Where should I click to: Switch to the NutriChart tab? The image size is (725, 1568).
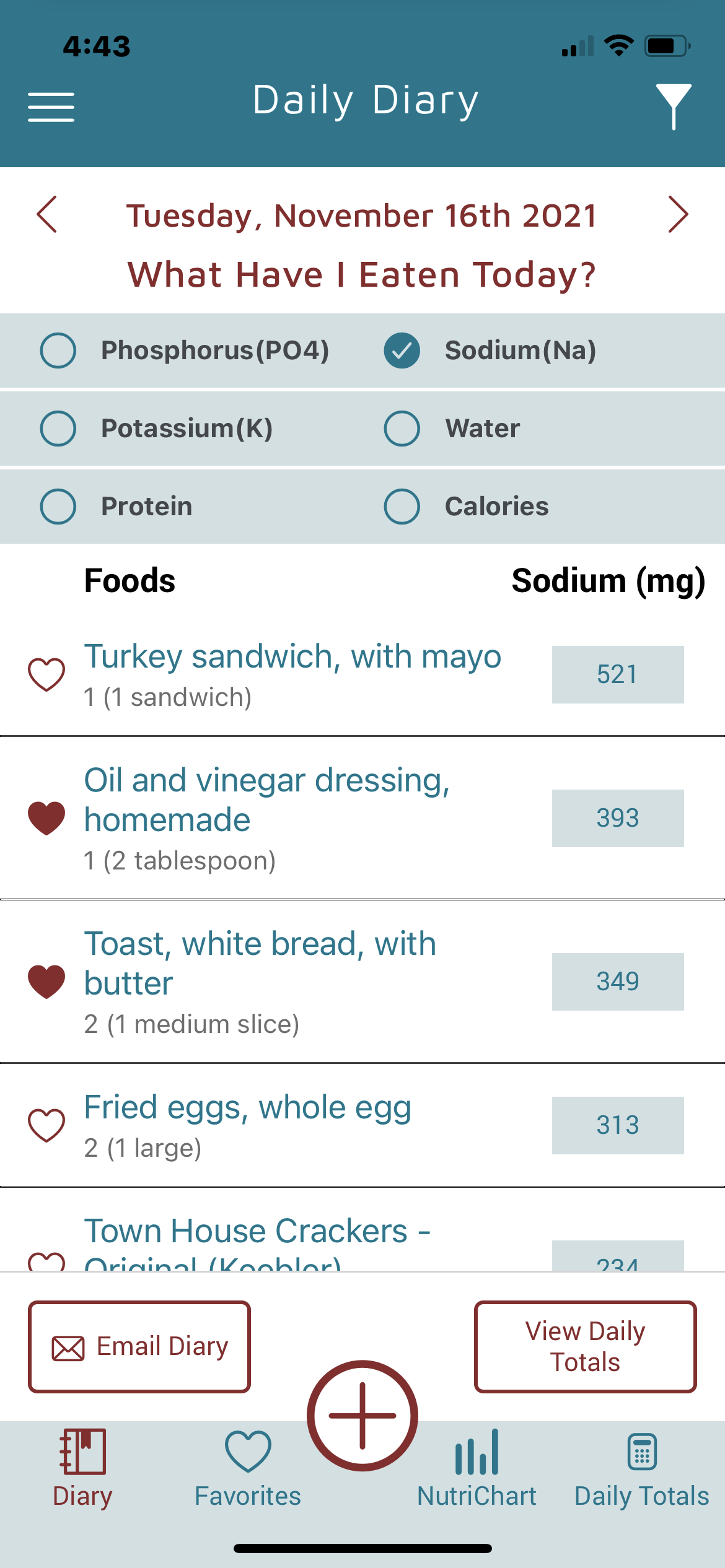pyautogui.click(x=477, y=1469)
